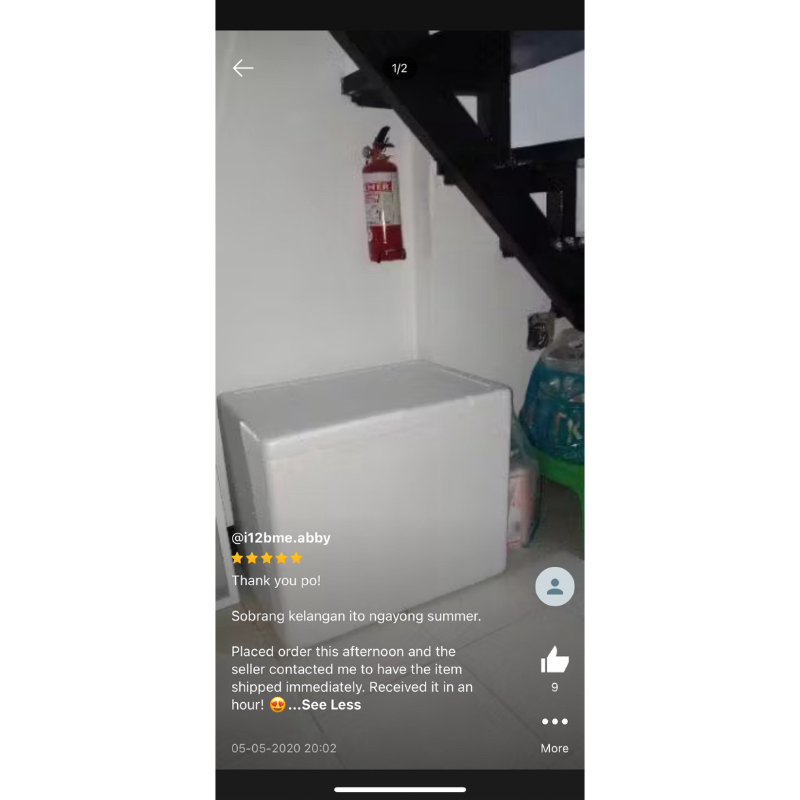Screen dimensions: 800x800
Task: Open the More options menu
Action: click(x=555, y=721)
